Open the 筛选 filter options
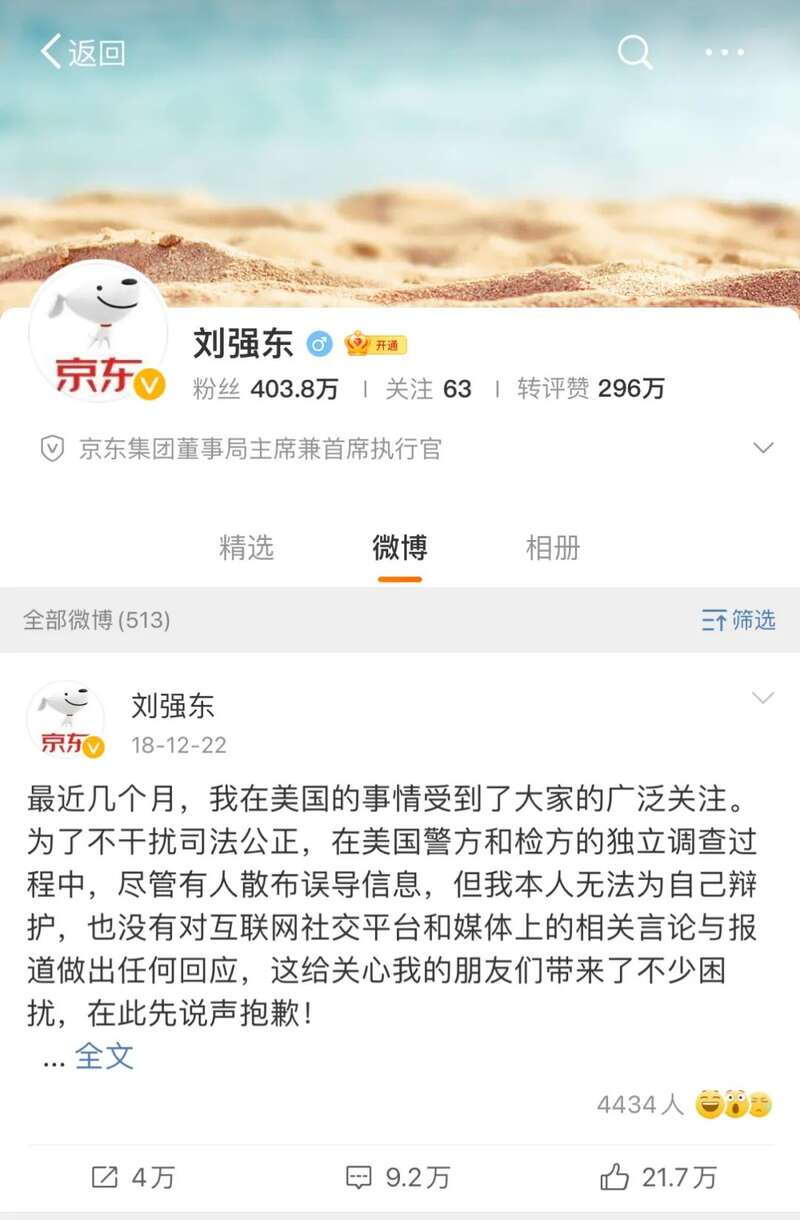The width and height of the screenshot is (800, 1220). pyautogui.click(x=738, y=620)
